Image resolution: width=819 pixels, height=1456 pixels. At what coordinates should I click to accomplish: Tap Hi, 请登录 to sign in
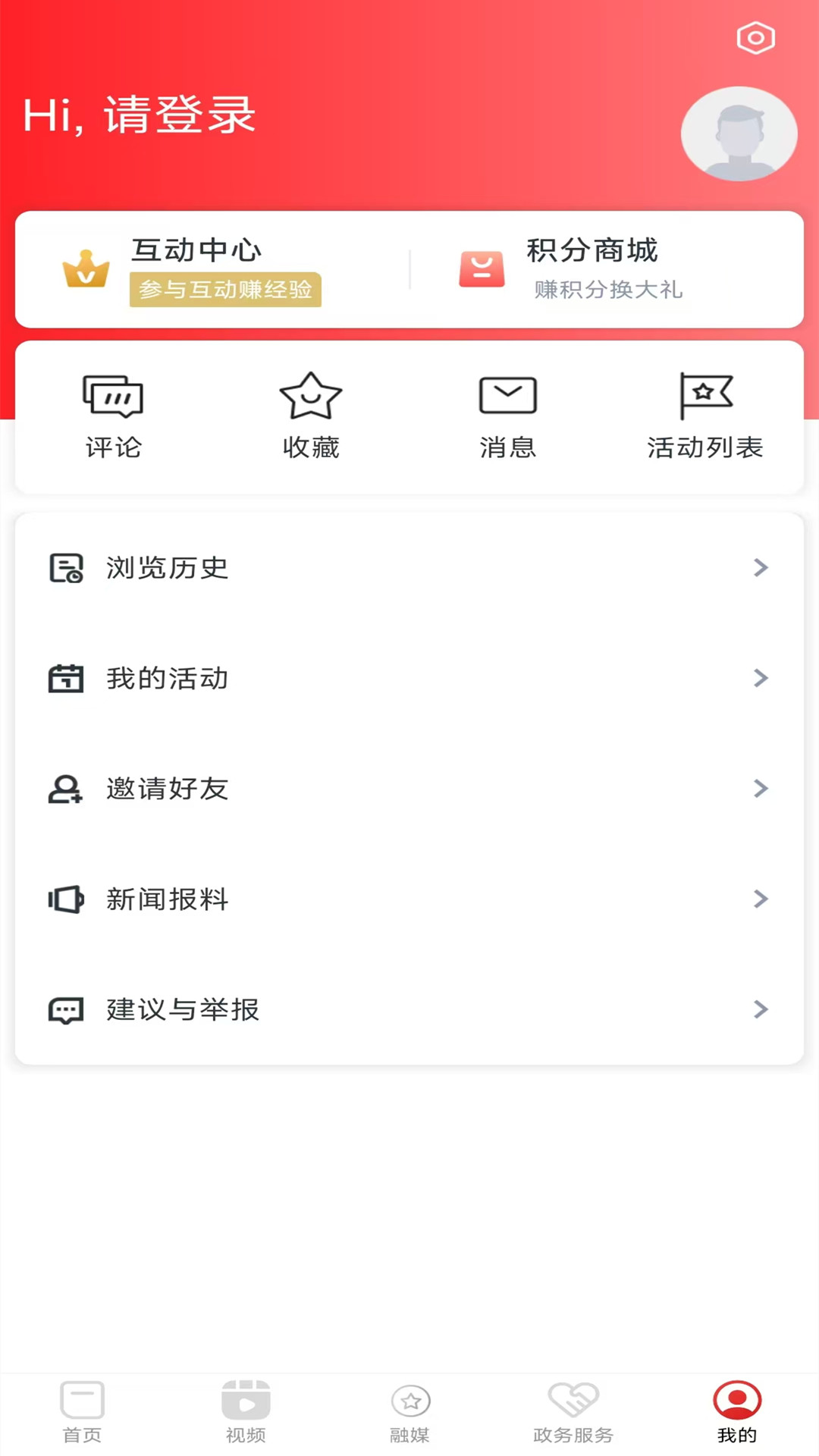[x=140, y=115]
